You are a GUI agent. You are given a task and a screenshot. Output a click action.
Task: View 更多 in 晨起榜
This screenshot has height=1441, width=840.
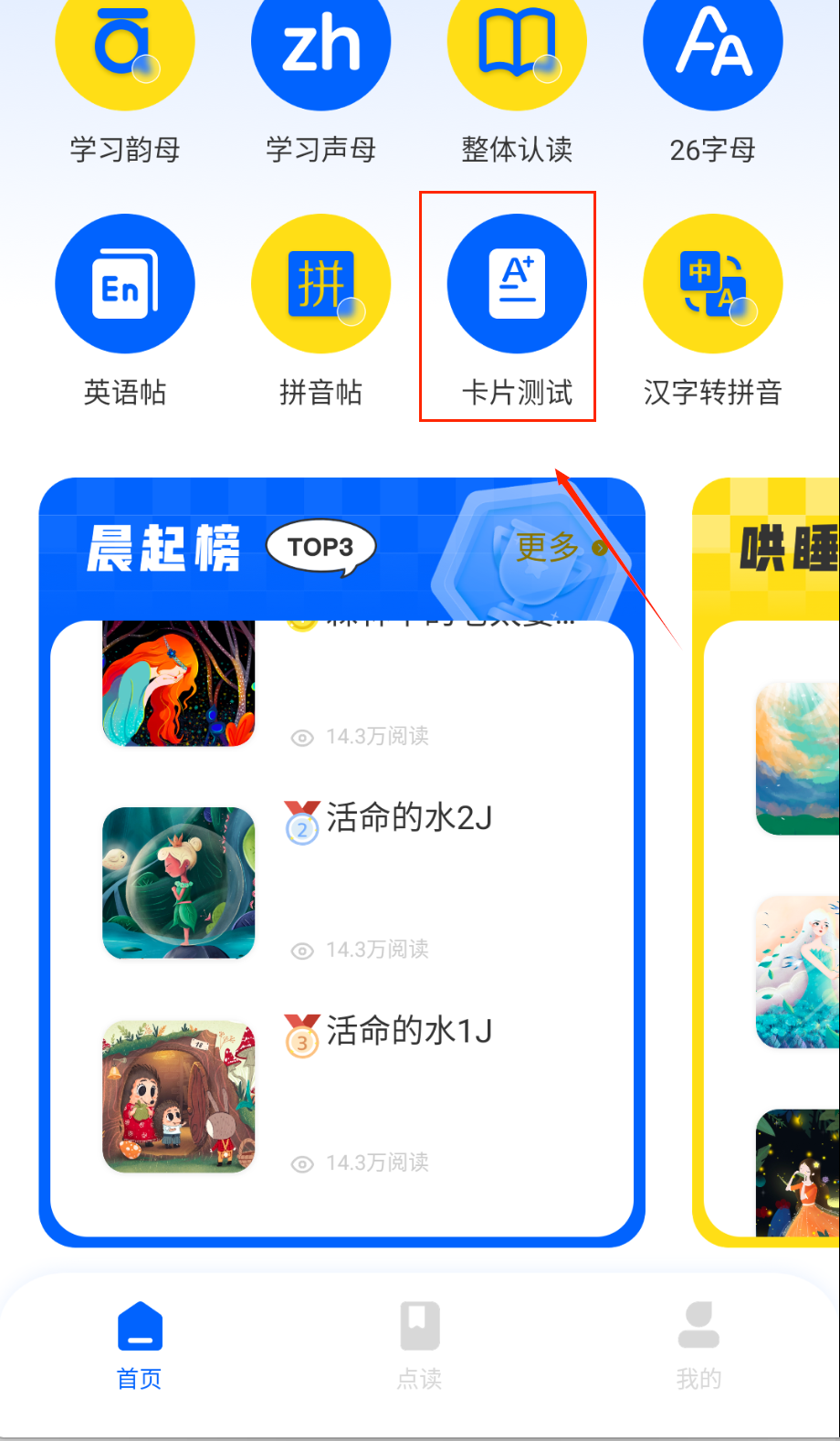559,547
